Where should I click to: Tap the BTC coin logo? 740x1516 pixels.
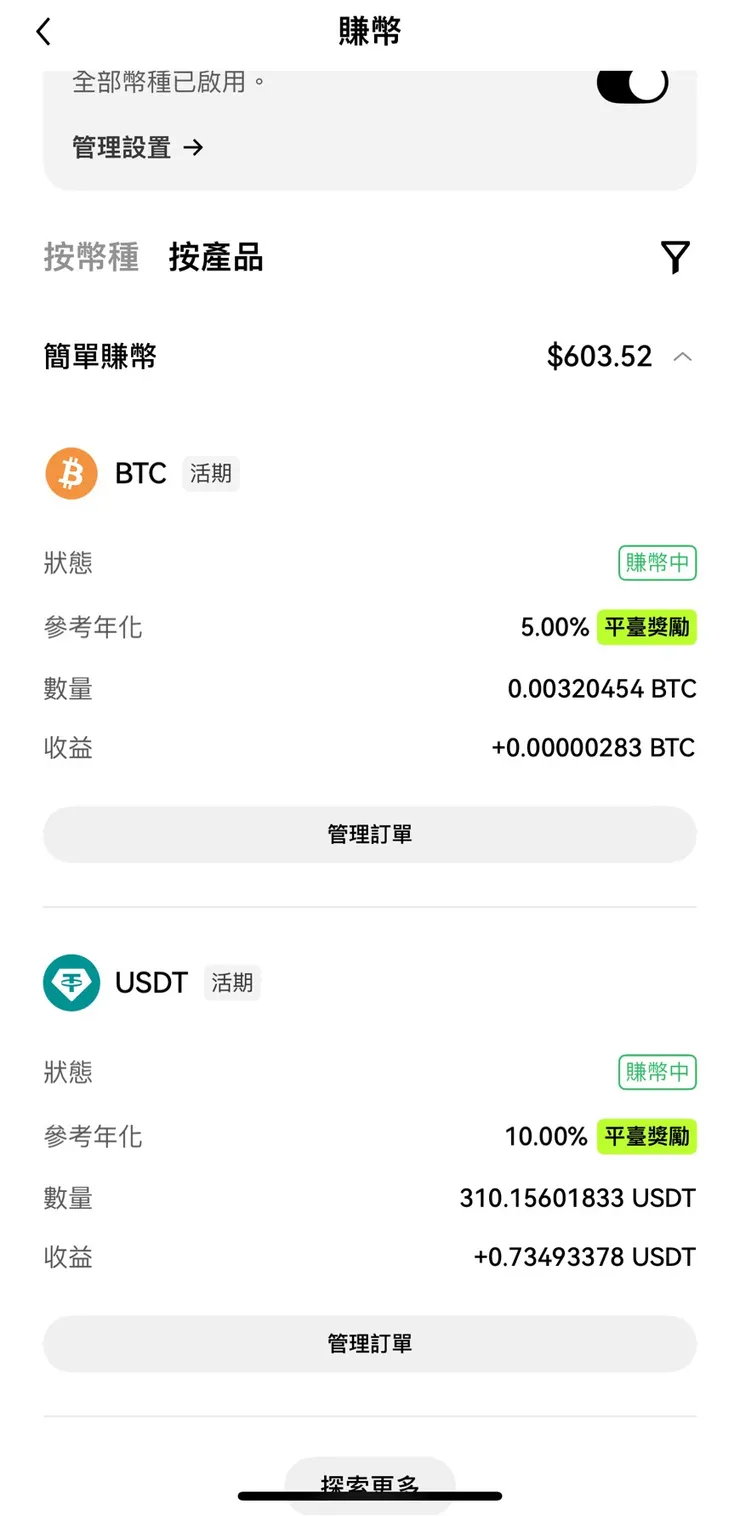pos(70,473)
